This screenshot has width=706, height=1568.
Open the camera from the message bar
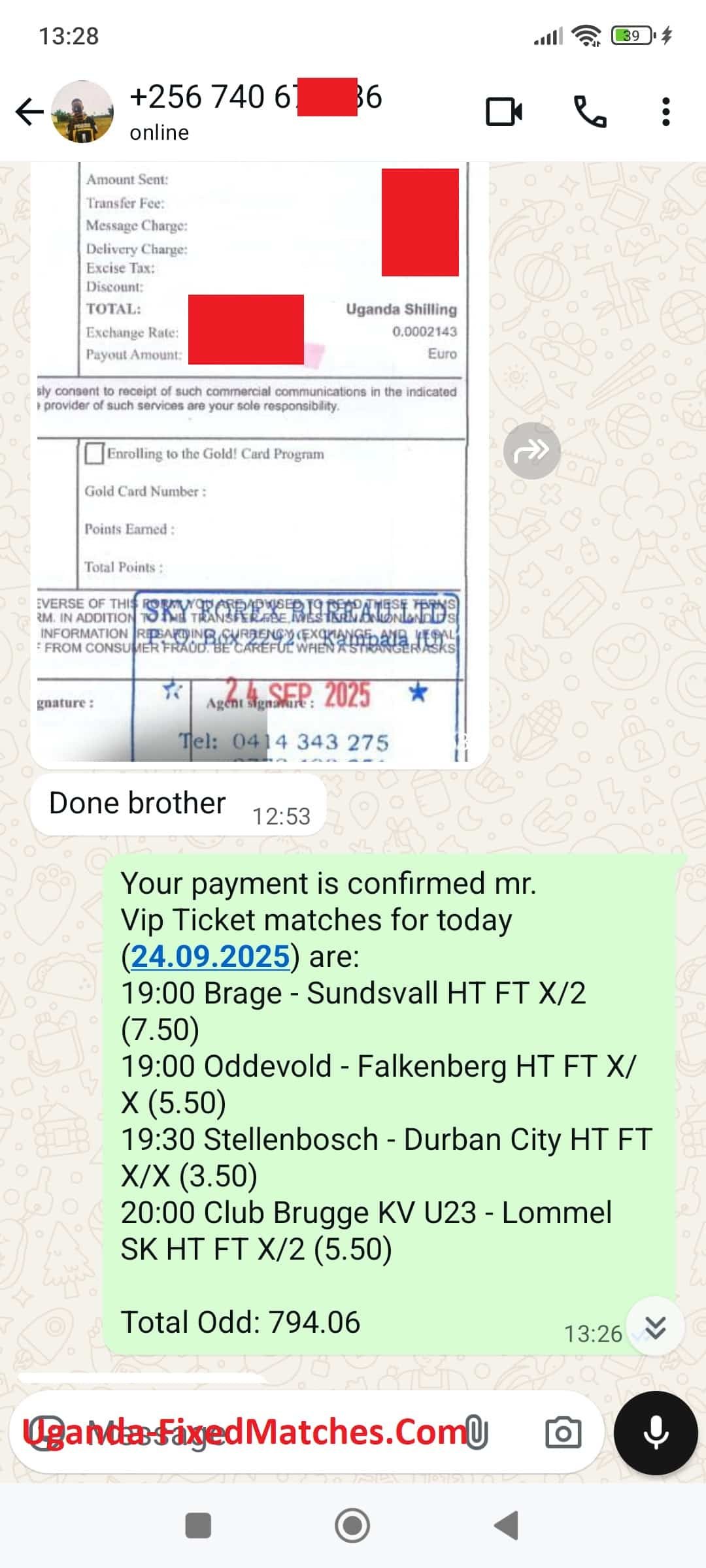[x=563, y=1433]
